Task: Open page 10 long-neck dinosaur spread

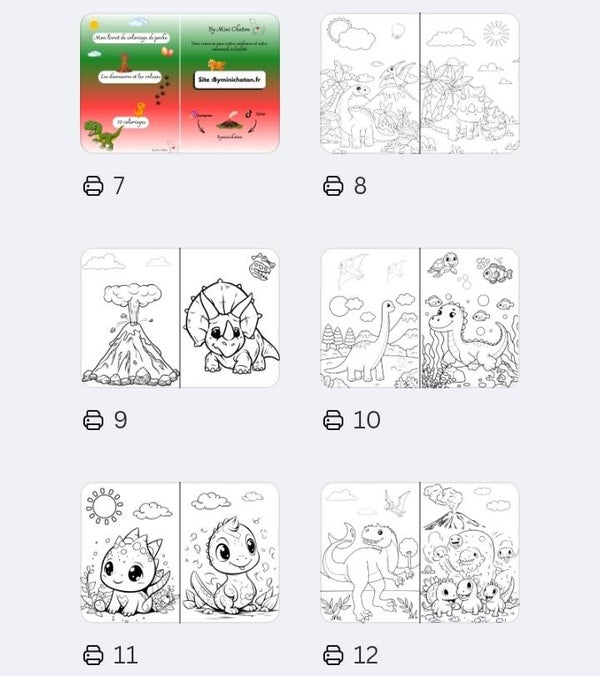Action: [419, 318]
